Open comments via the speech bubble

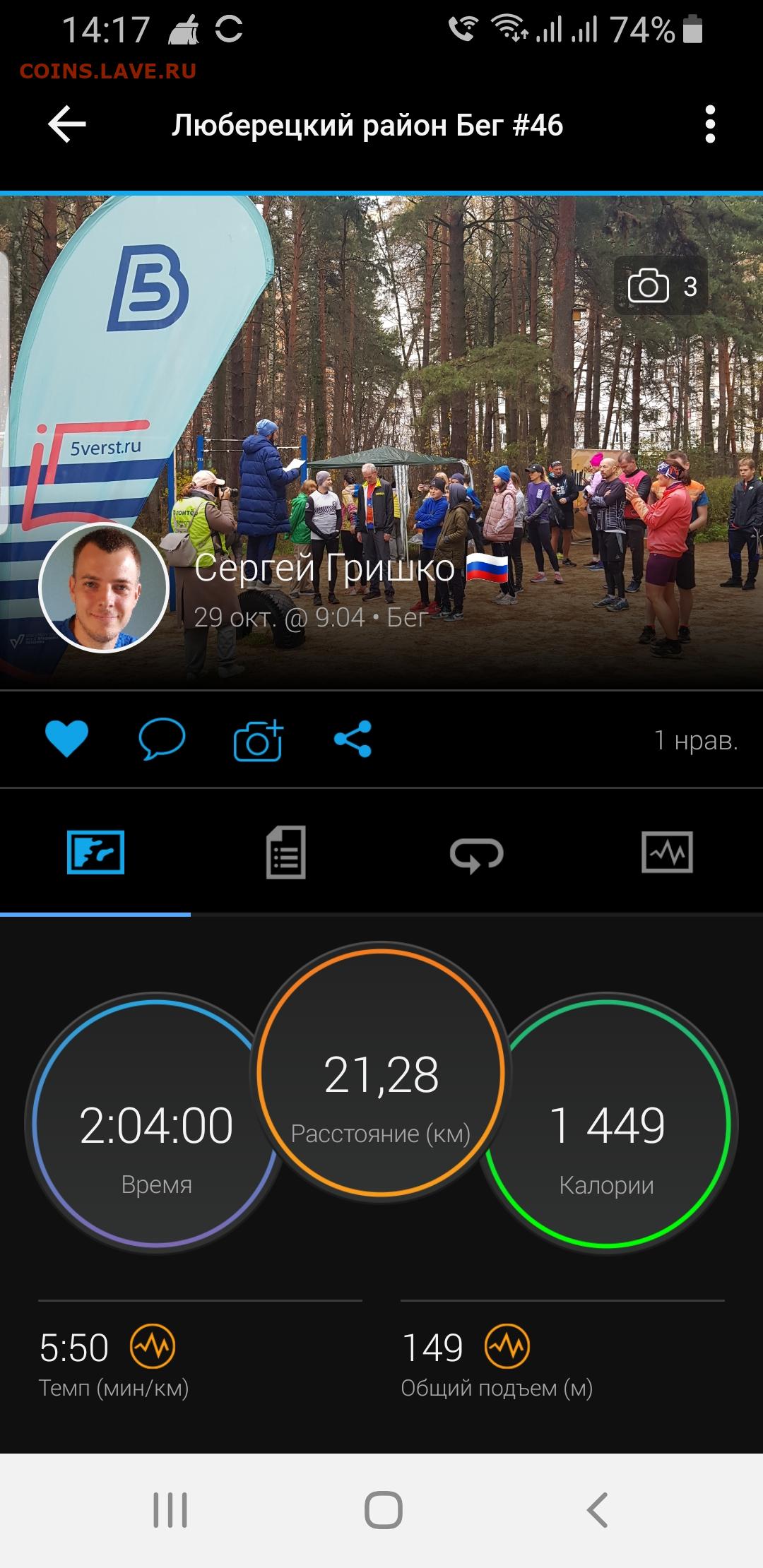(x=162, y=739)
